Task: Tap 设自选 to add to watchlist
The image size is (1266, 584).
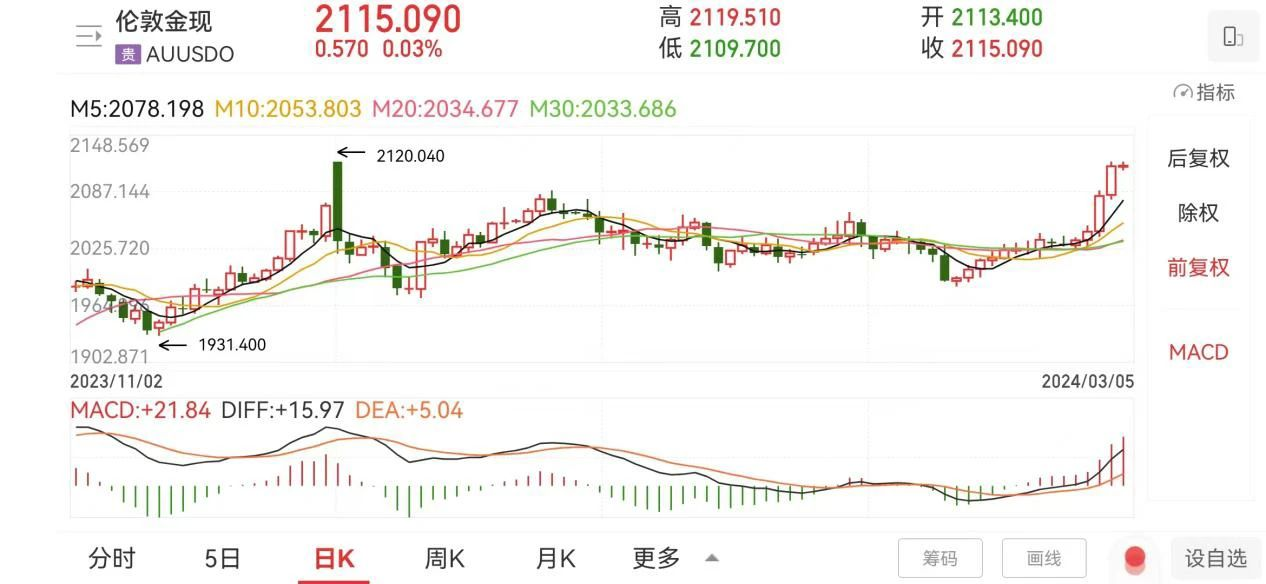Action: 1215,558
